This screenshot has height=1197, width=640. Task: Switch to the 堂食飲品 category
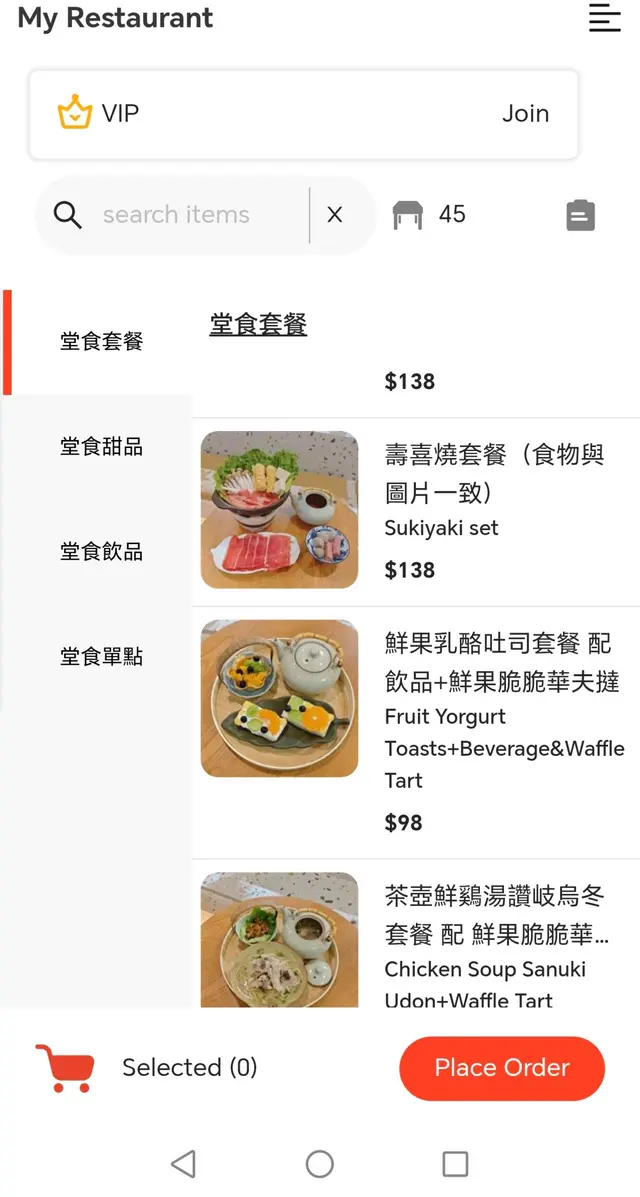(101, 552)
